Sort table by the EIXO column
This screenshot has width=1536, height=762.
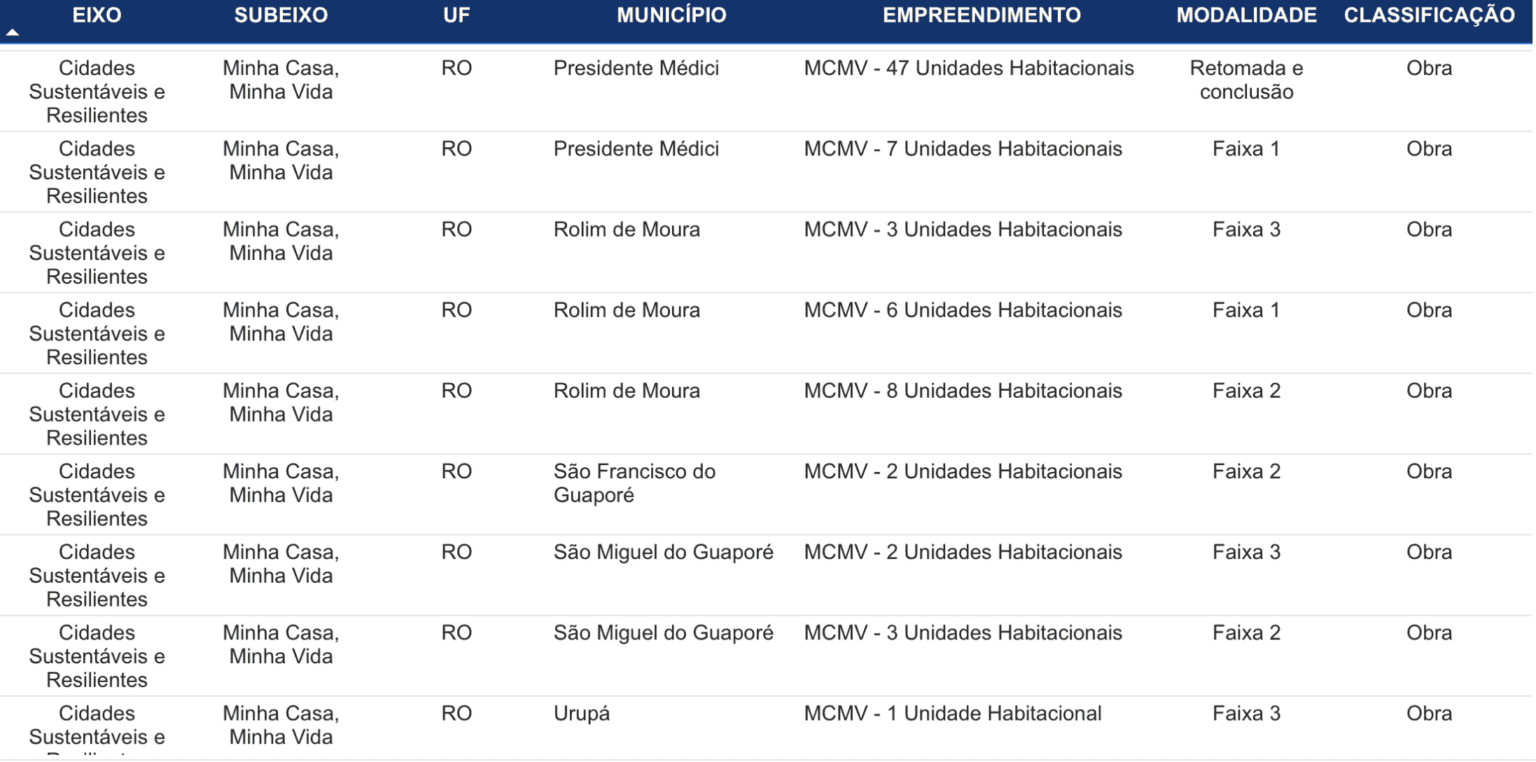click(x=96, y=16)
